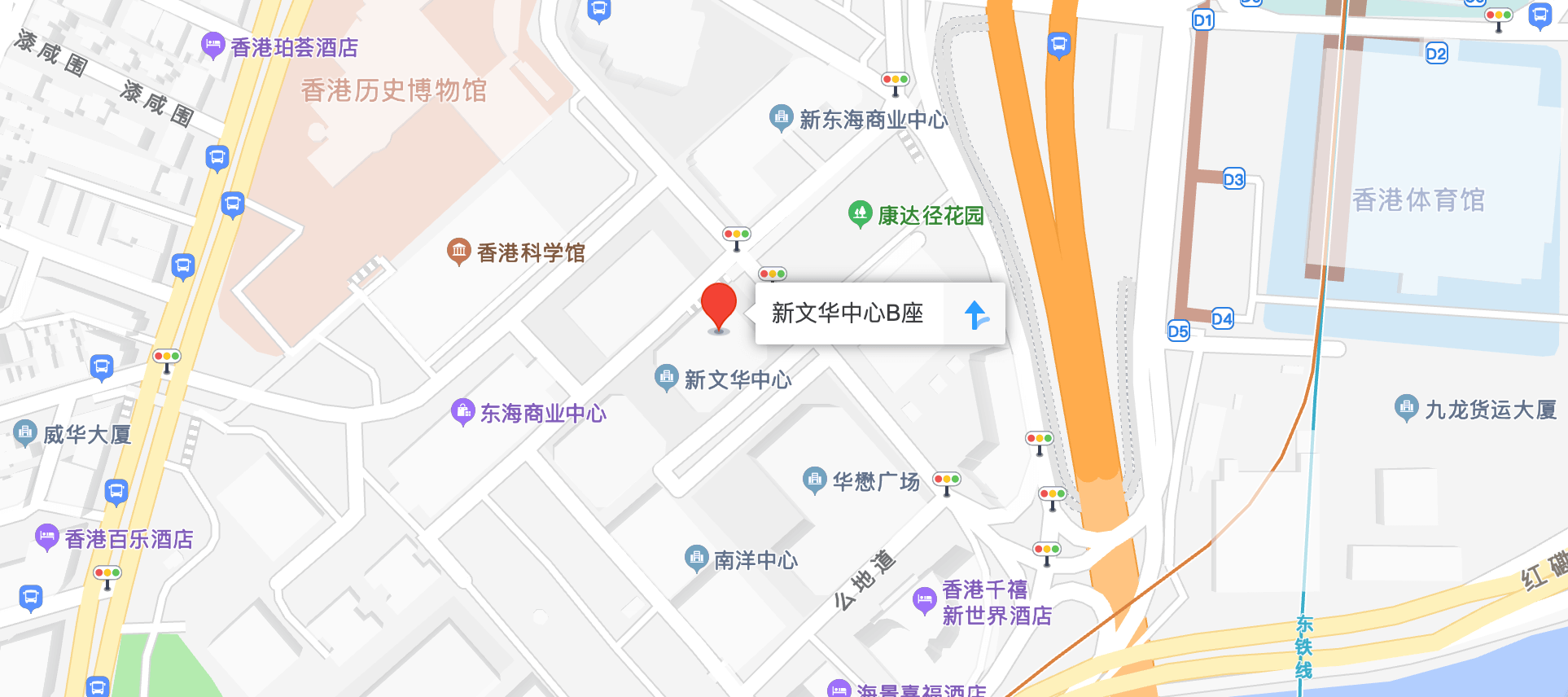This screenshot has width=1568, height=697.
Task: Select 新文华中心 building marker
Action: point(667,379)
